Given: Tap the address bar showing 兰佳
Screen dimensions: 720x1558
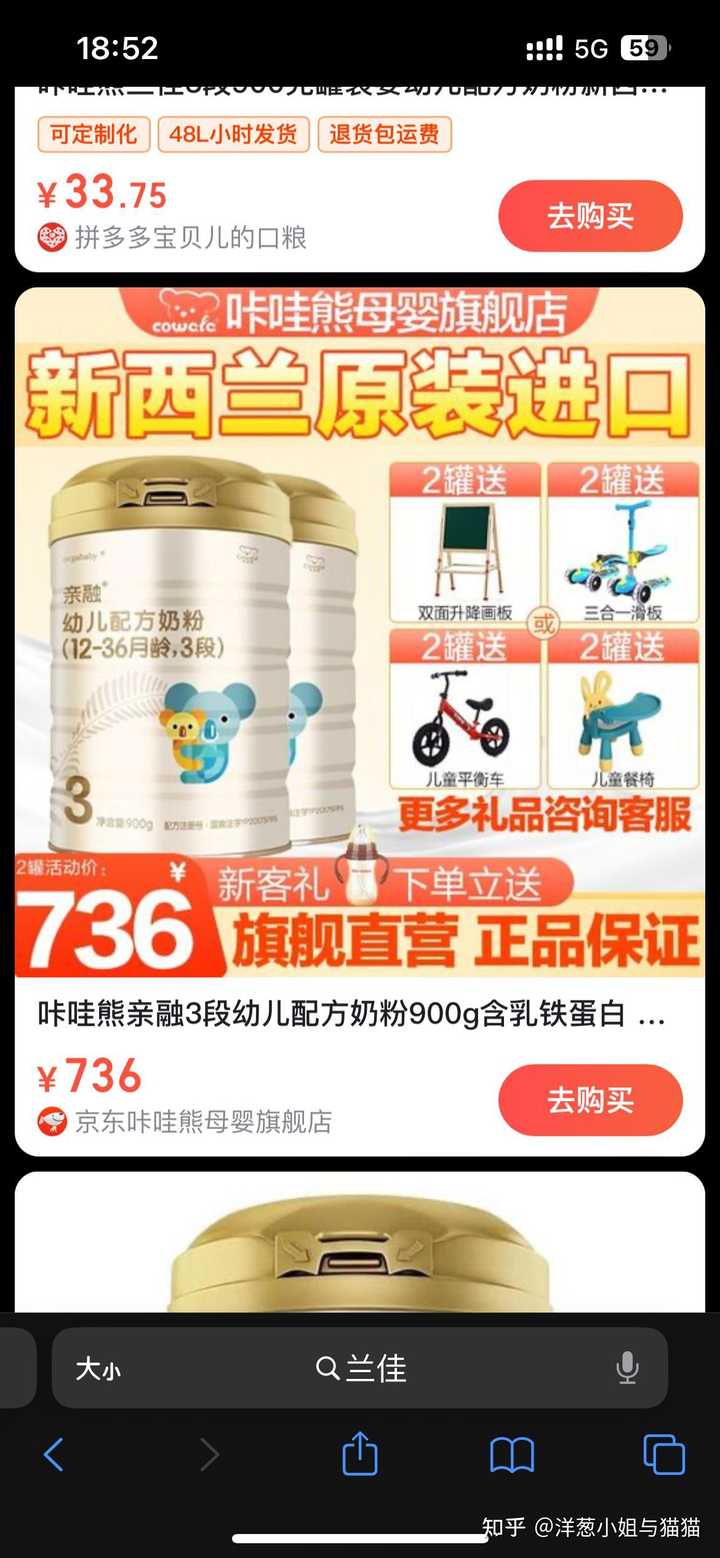Looking at the screenshot, I should pyautogui.click(x=360, y=1368).
